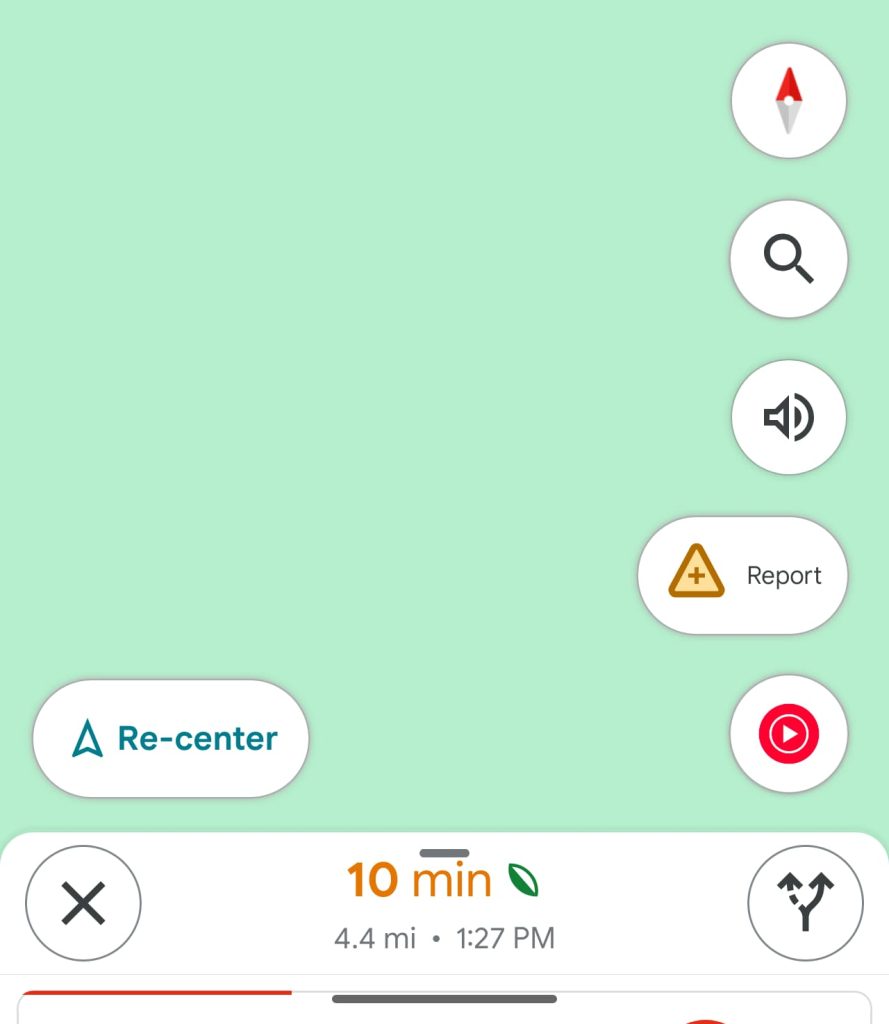This screenshot has width=889, height=1024.
Task: Tap the 4.4 mi distance text
Action: [x=375, y=938]
